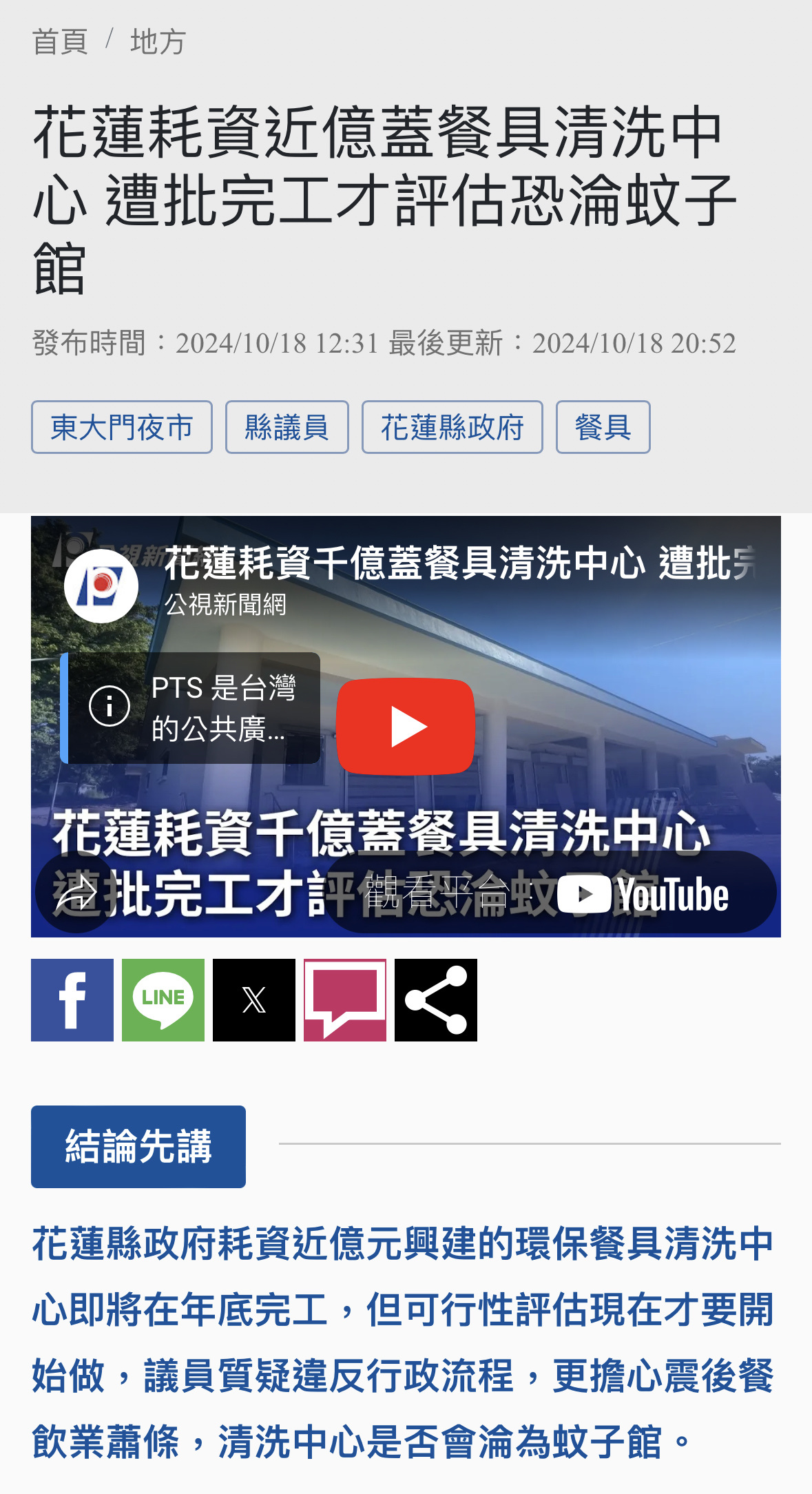Image resolution: width=812 pixels, height=1494 pixels.
Task: View articles tagged 餐具
Action: (x=603, y=427)
